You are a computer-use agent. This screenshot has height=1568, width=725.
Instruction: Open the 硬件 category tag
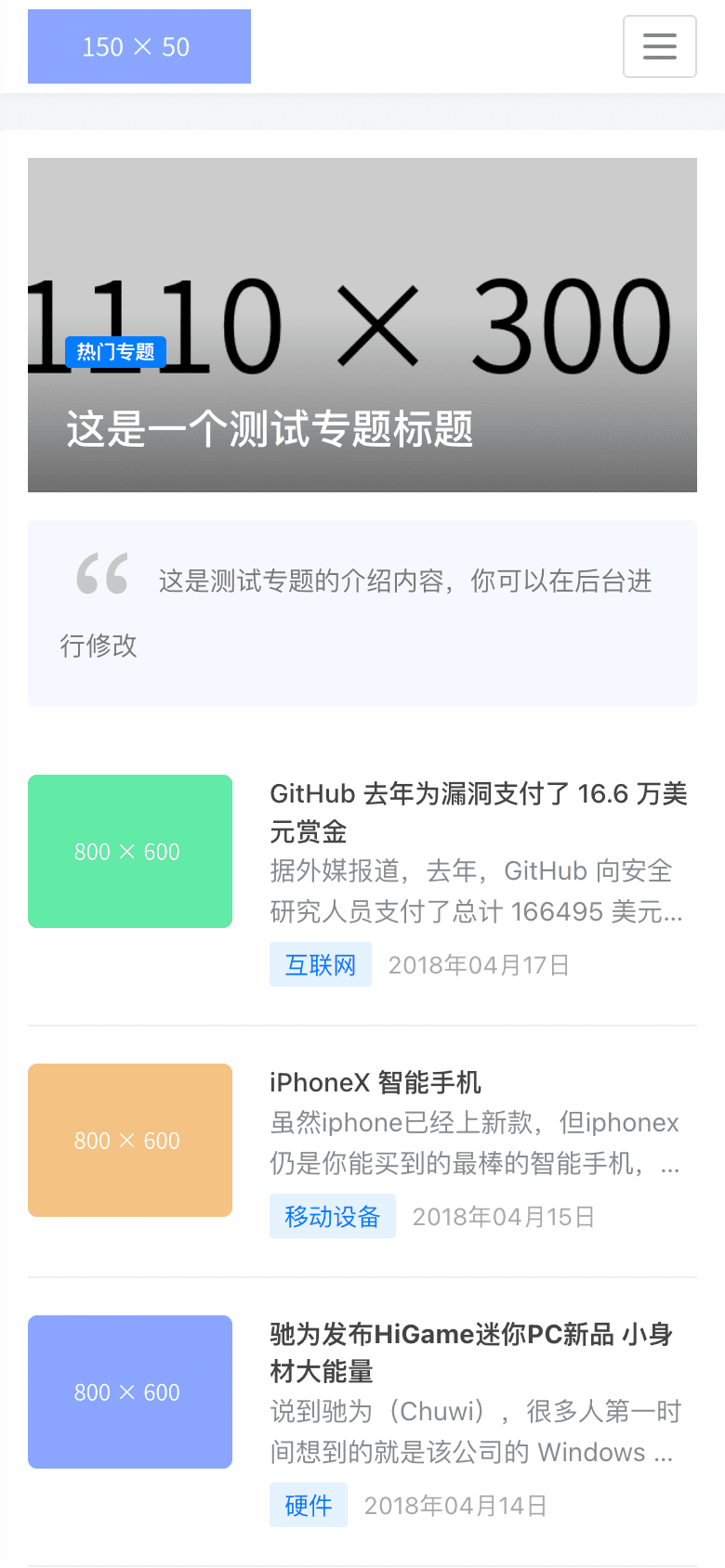(308, 1505)
